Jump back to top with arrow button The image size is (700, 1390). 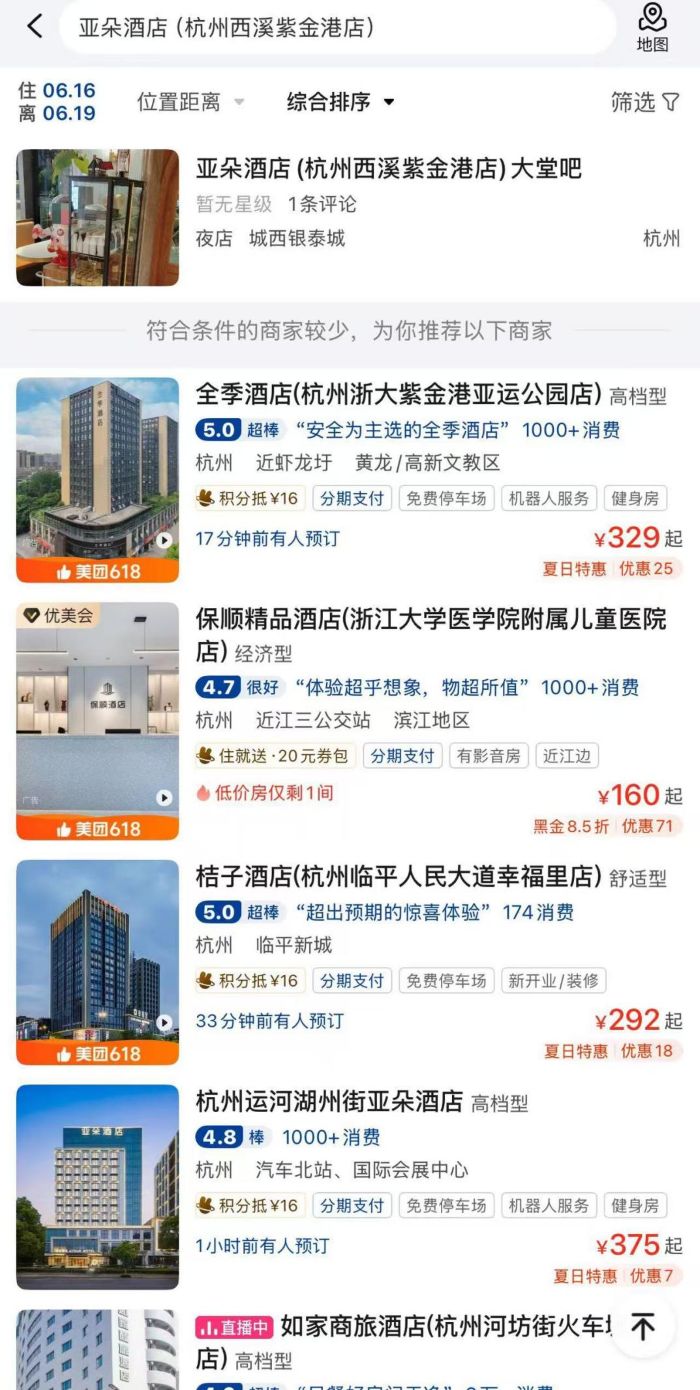(x=643, y=1327)
